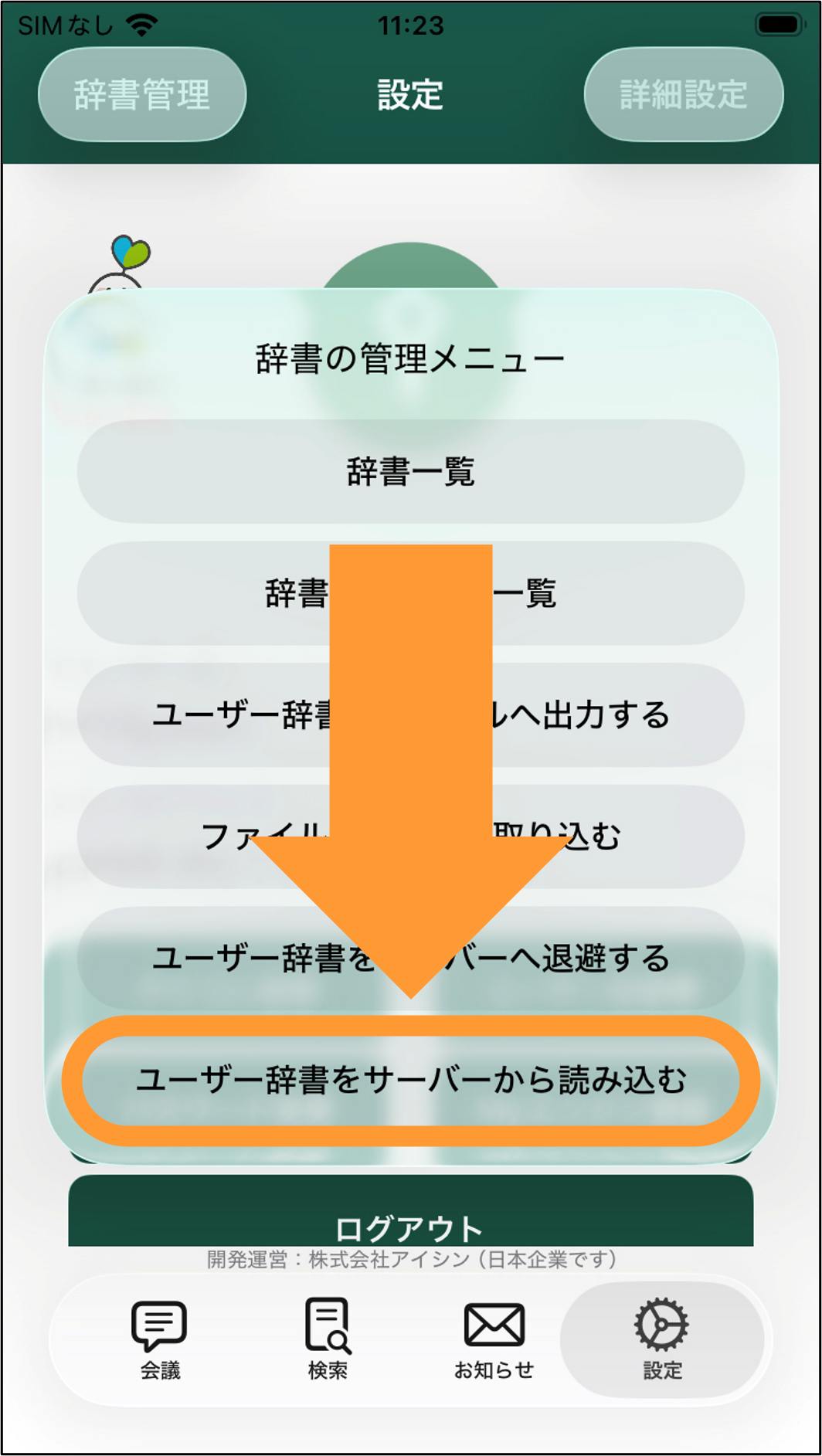This screenshot has height=1456, width=822.
Task: Open 詳細設定 in the header
Action: click(x=684, y=95)
